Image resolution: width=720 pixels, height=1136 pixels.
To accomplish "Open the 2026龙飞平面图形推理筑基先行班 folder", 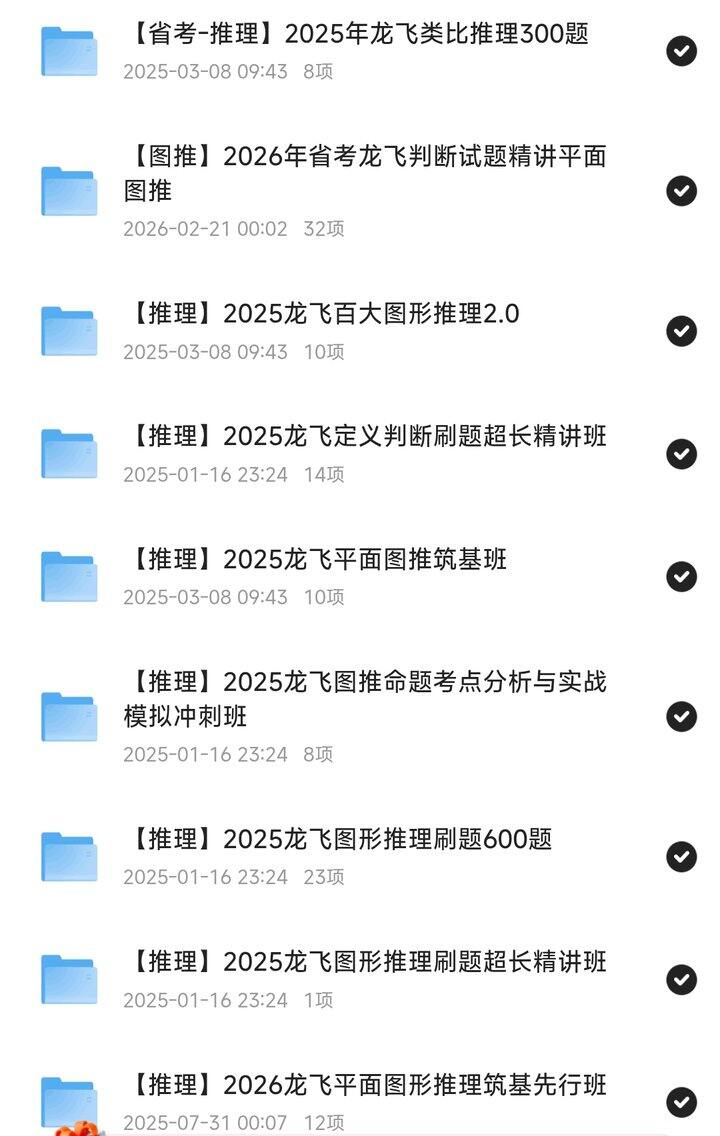I will [365, 1085].
